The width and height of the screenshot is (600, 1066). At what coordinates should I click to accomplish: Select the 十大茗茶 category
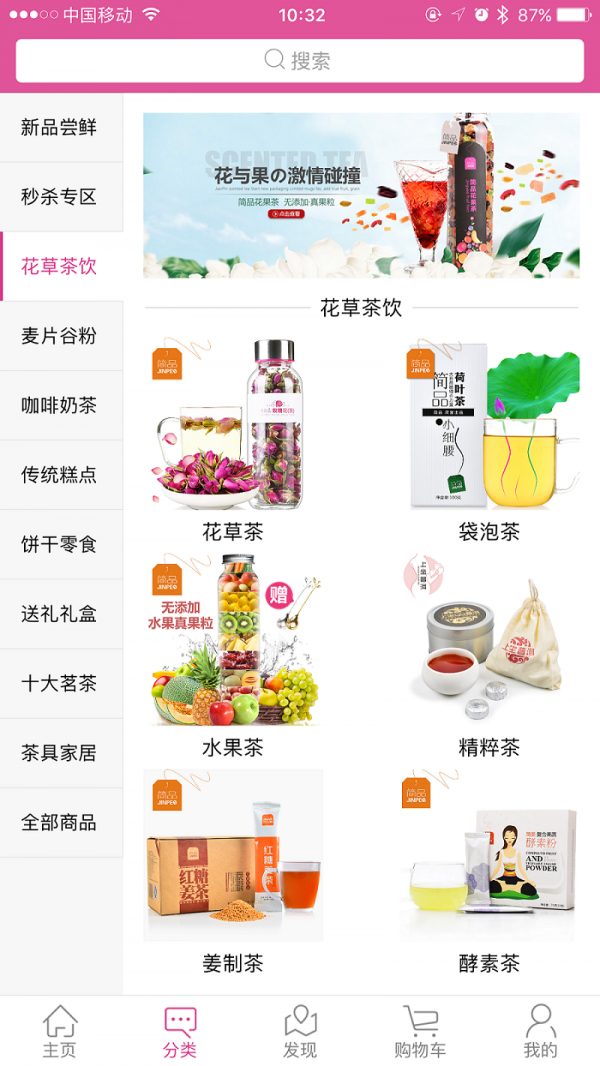click(x=60, y=684)
